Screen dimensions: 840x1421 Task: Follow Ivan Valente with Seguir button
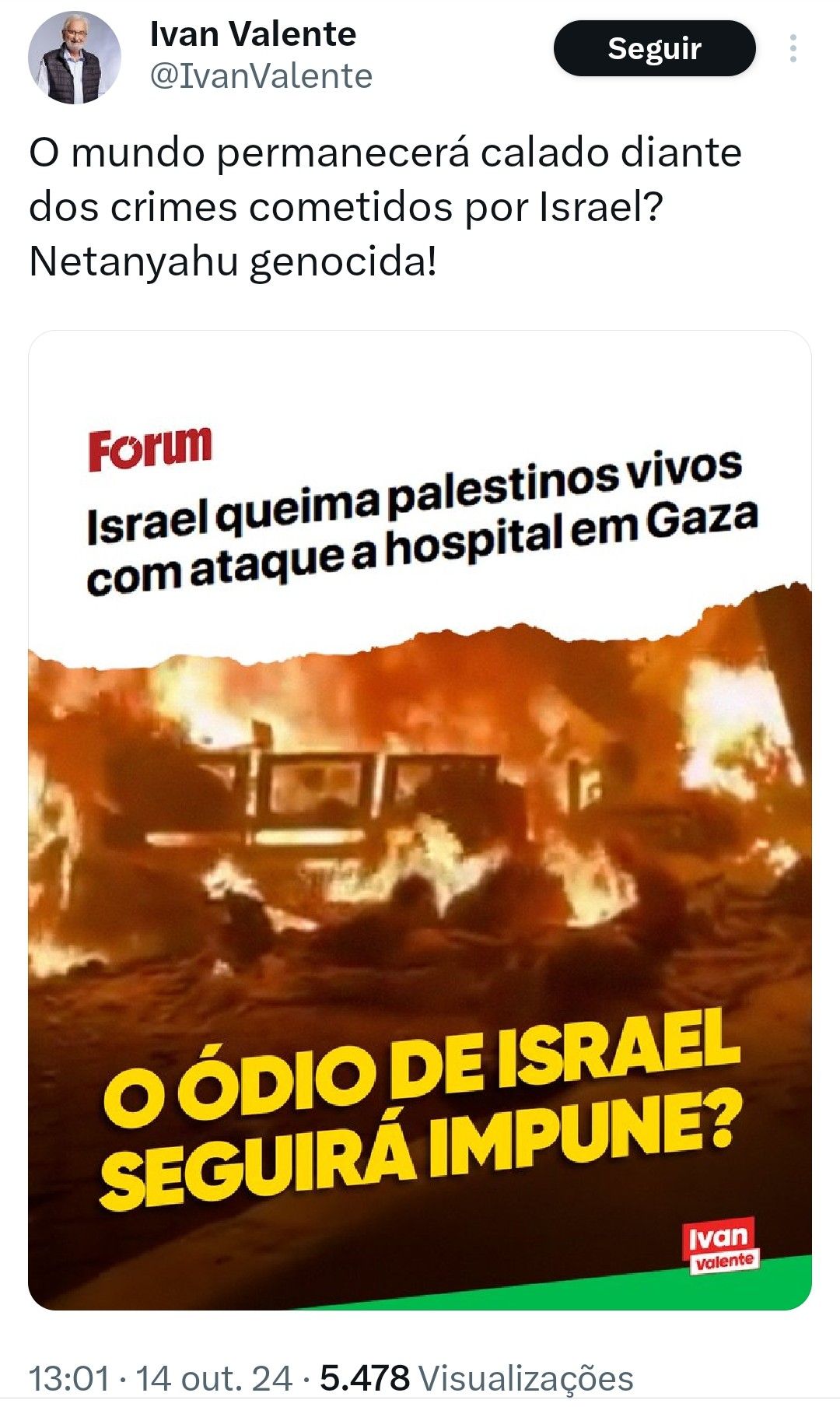click(x=654, y=48)
